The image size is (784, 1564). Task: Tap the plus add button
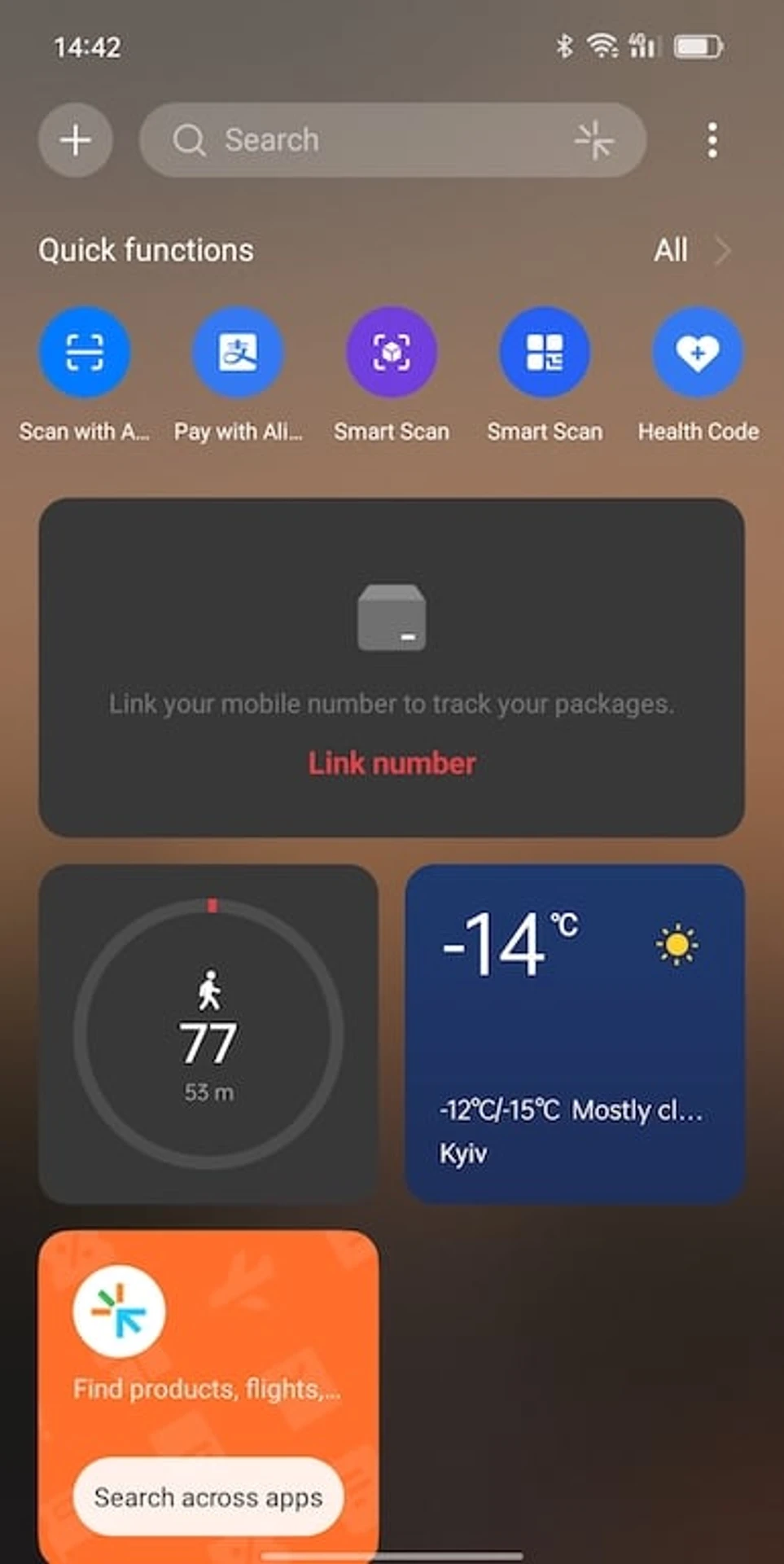point(75,140)
